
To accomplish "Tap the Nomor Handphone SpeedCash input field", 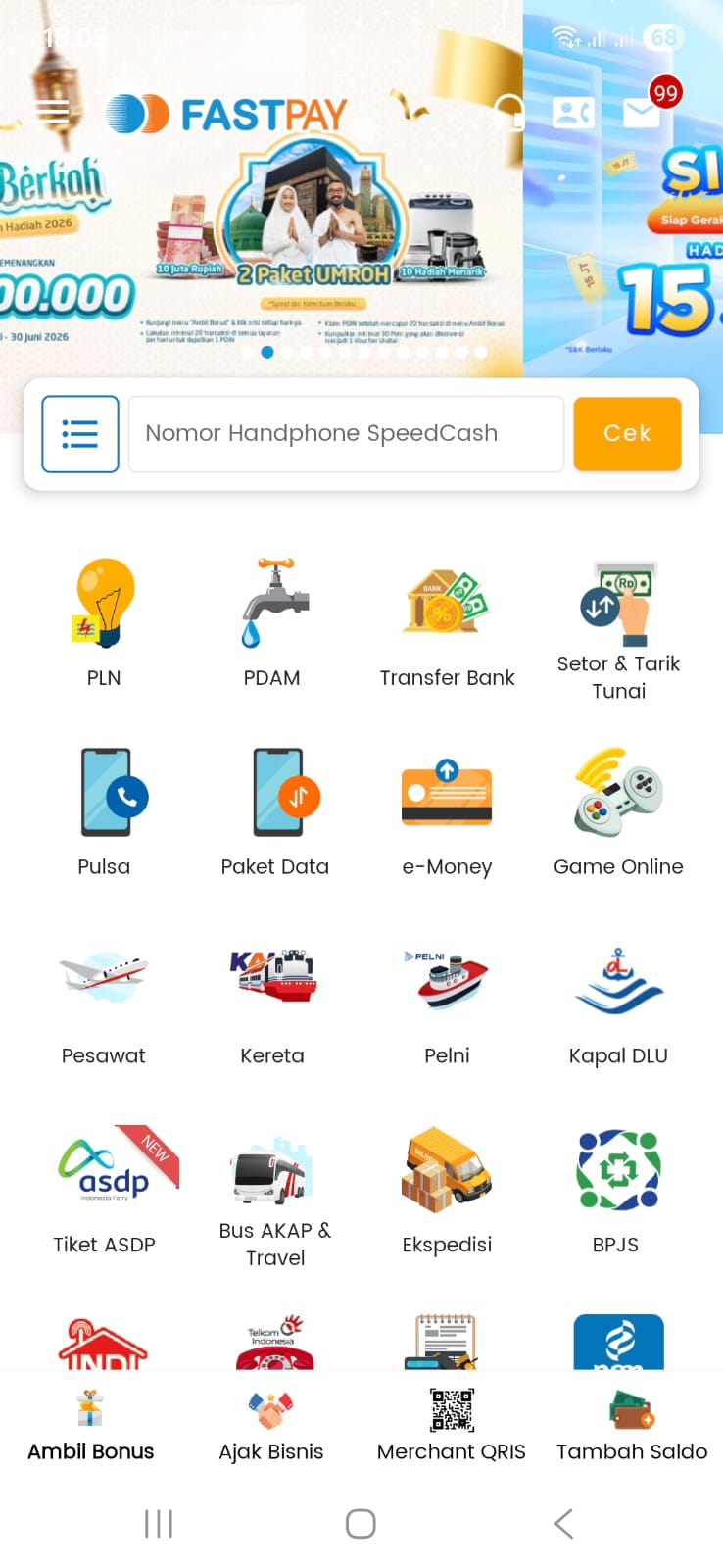I will [x=346, y=433].
